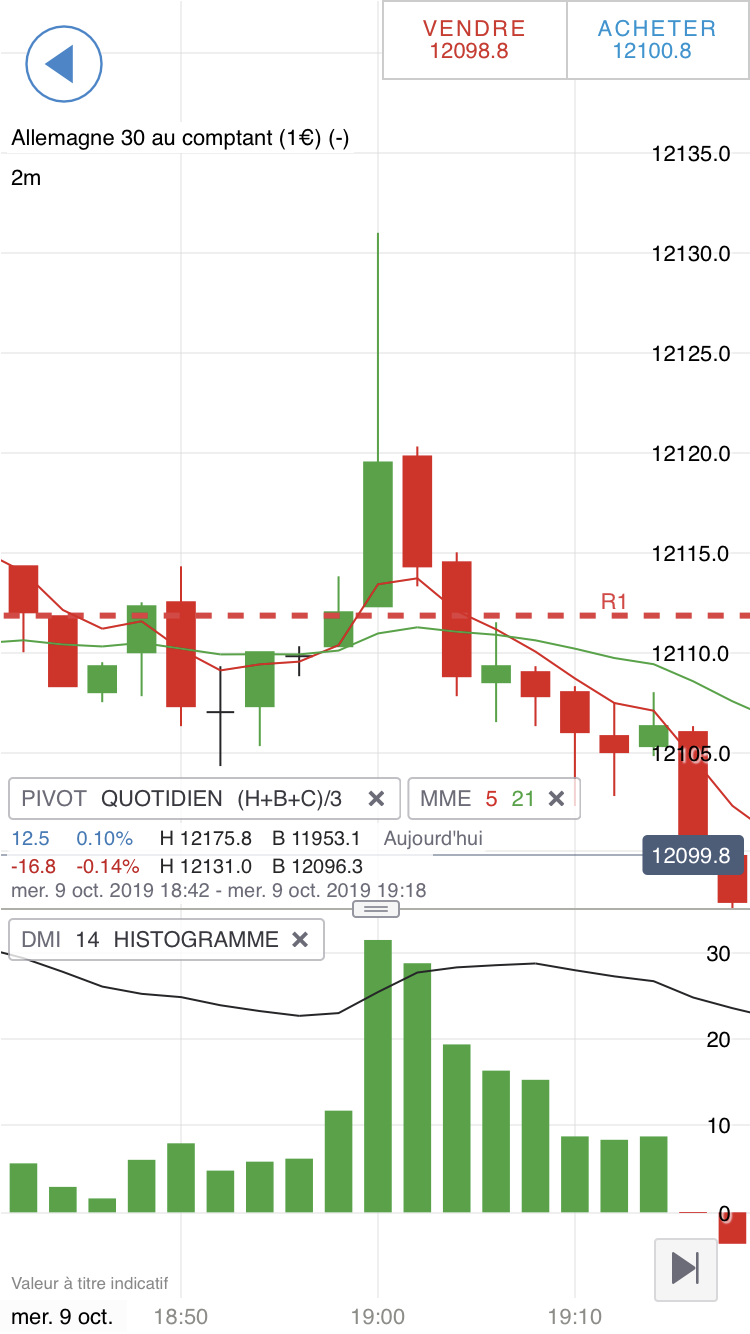Remove the MME 5 21 indicator
This screenshot has width=750, height=1334.
click(x=557, y=798)
